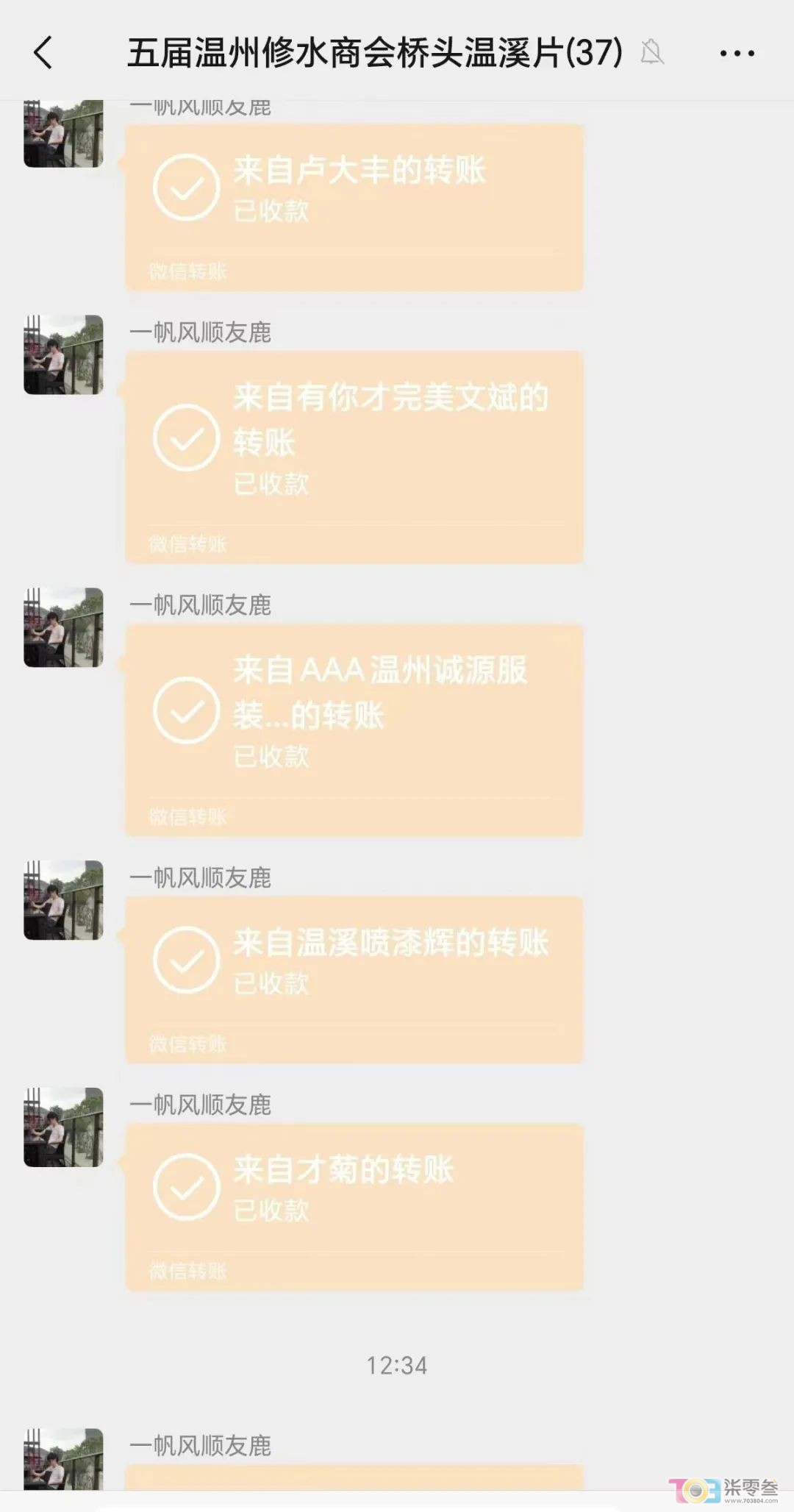Viewport: 794px width, 1512px height.
Task: Open the group chat overflow menu
Action: pyautogui.click(x=737, y=53)
